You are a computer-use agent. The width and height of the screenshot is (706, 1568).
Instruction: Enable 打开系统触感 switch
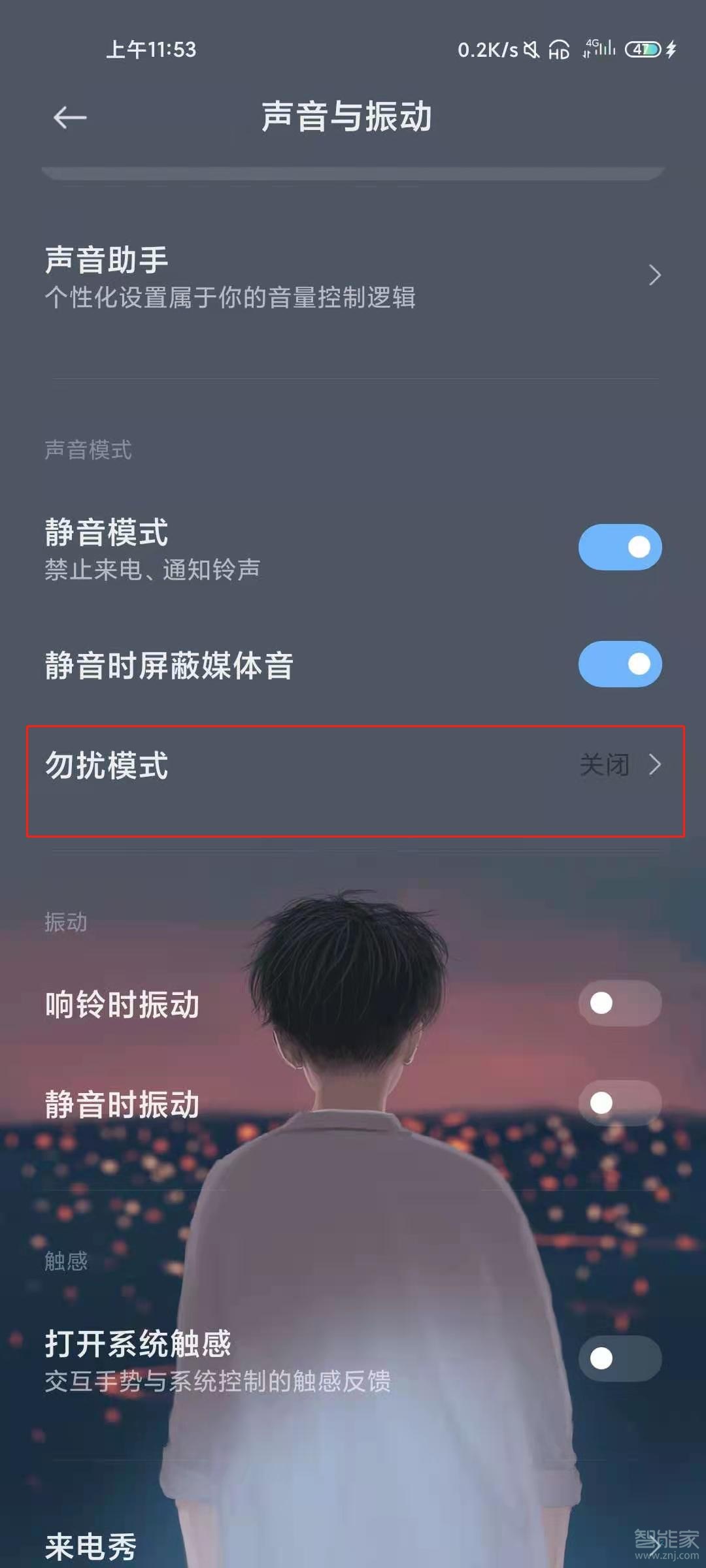(x=619, y=1358)
